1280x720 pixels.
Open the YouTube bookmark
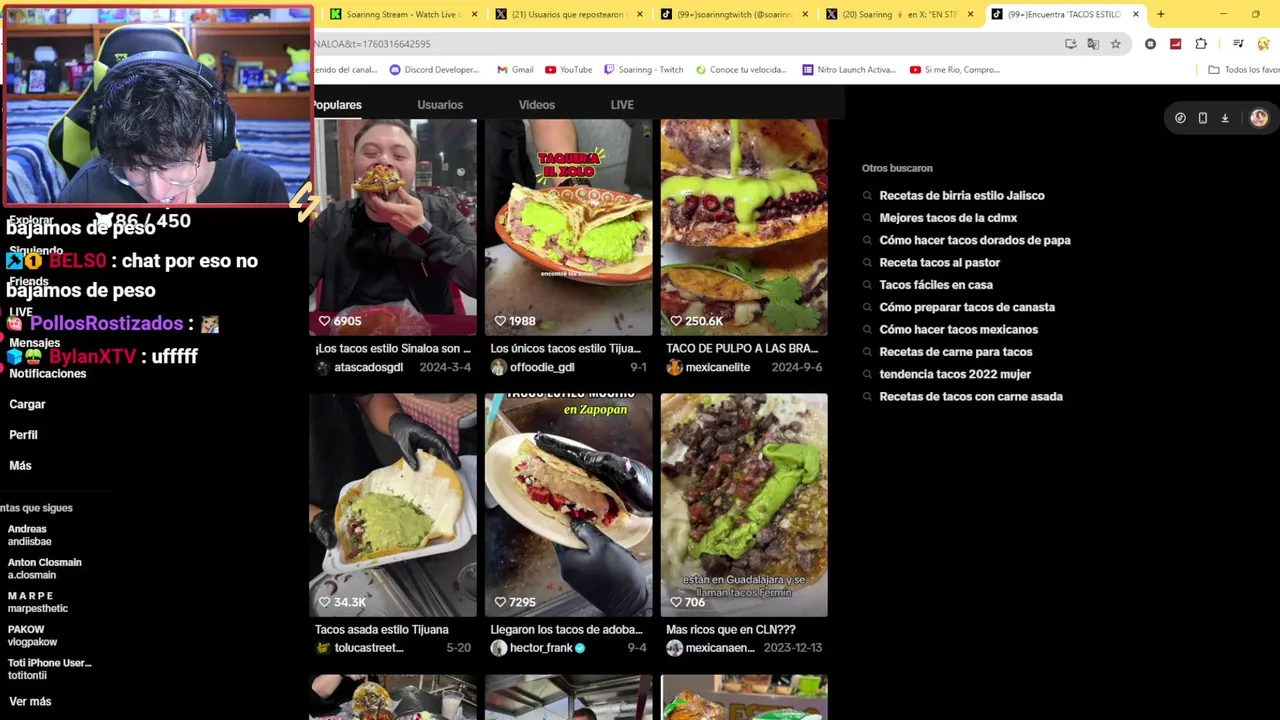pyautogui.click(x=568, y=70)
